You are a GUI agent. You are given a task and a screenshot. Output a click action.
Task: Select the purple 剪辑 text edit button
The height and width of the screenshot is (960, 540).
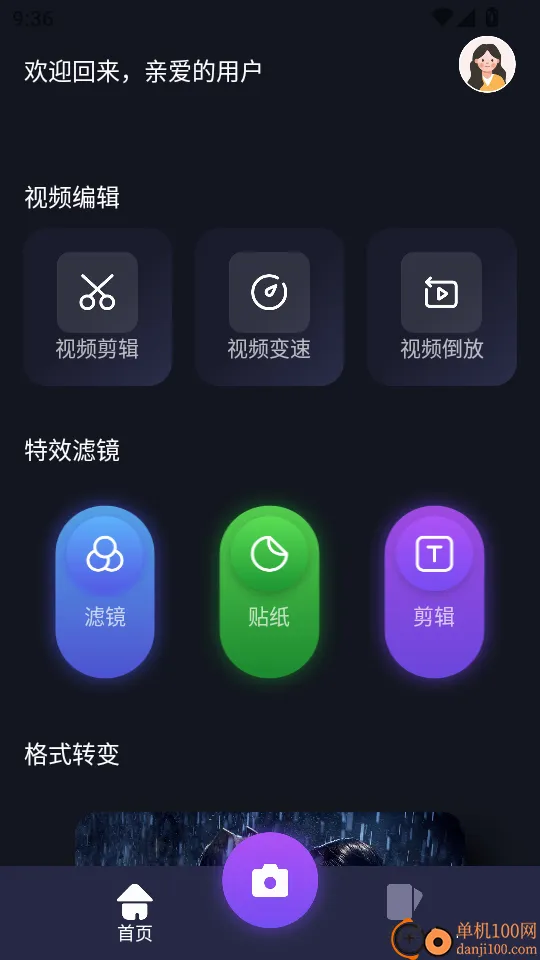434,591
